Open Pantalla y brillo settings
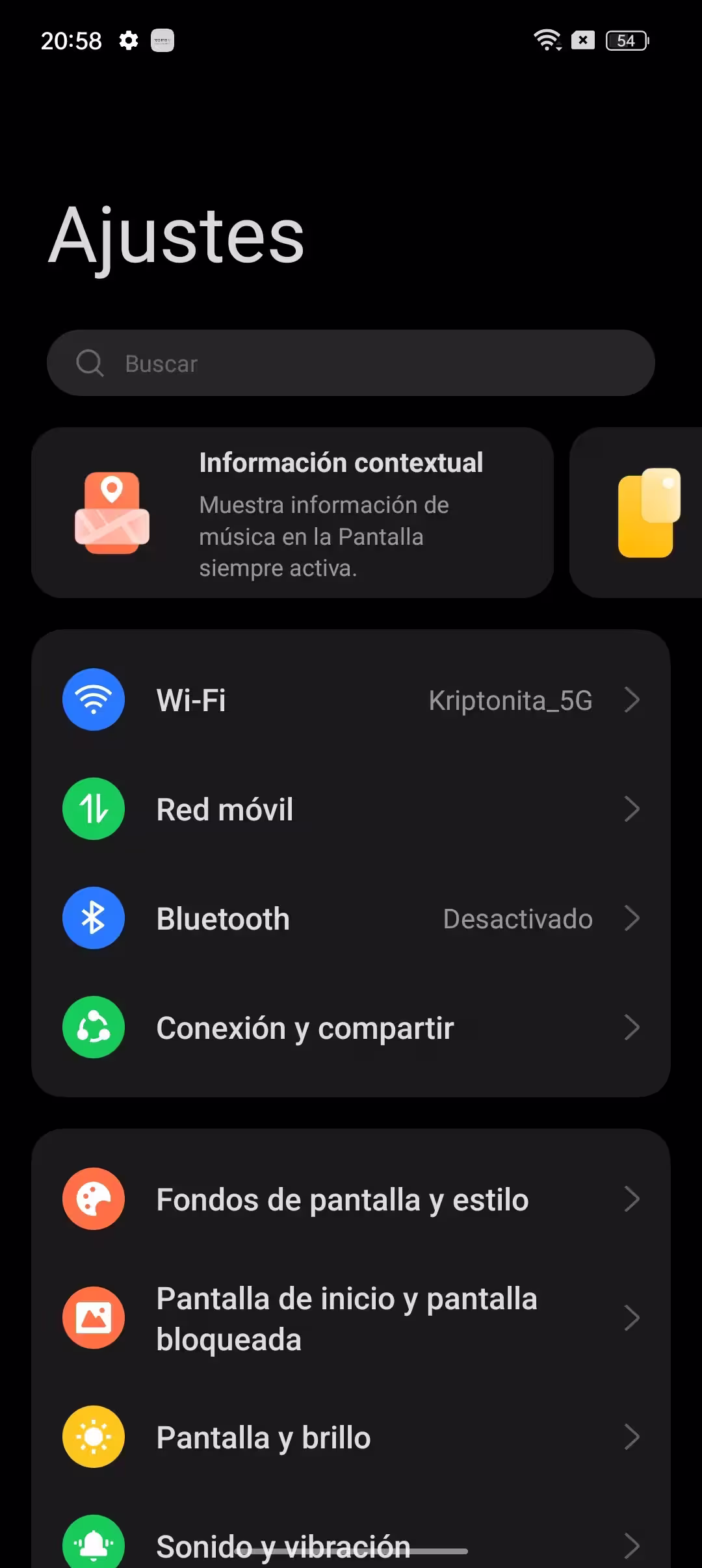Image resolution: width=702 pixels, height=1568 pixels. [x=351, y=1437]
